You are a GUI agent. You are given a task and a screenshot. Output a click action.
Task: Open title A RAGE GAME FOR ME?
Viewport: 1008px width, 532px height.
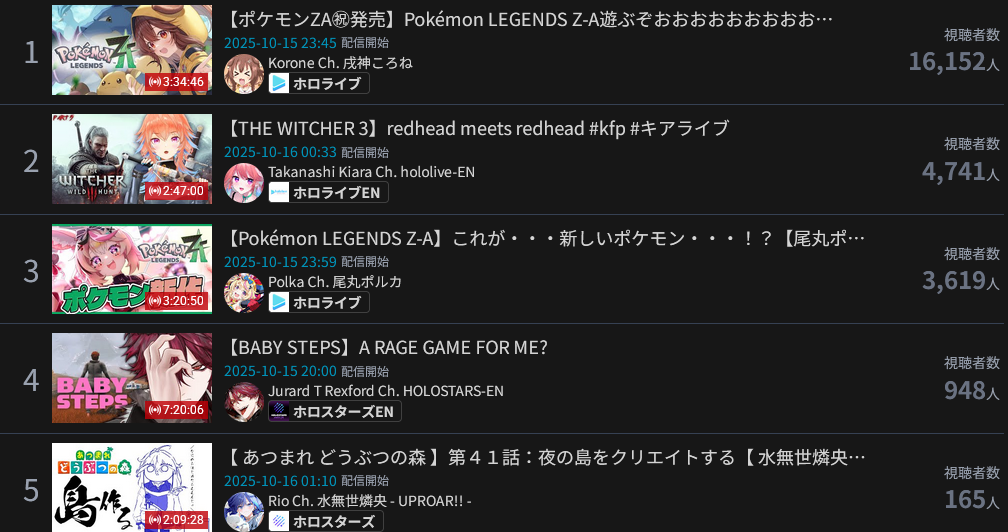[388, 347]
